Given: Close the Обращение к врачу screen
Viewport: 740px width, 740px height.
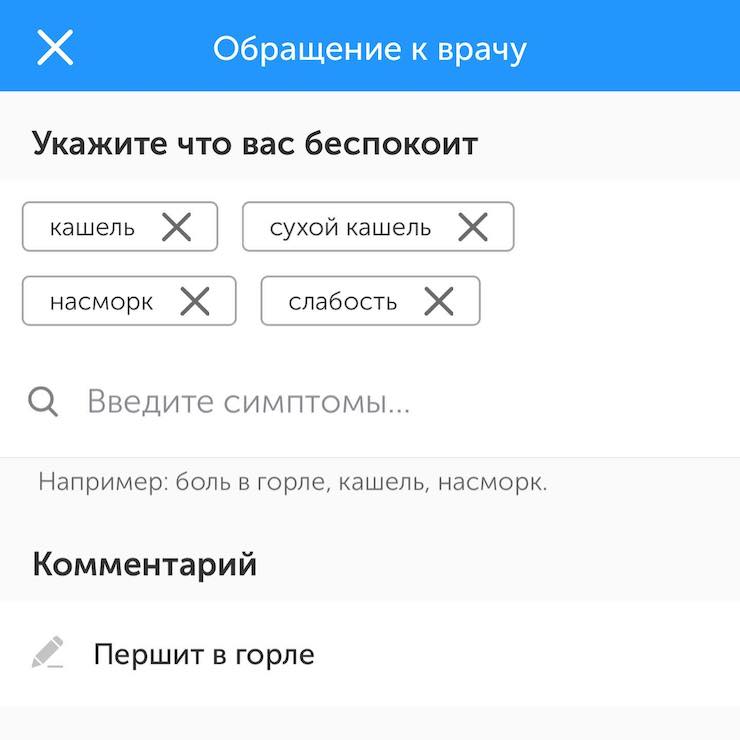Looking at the screenshot, I should (55, 46).
